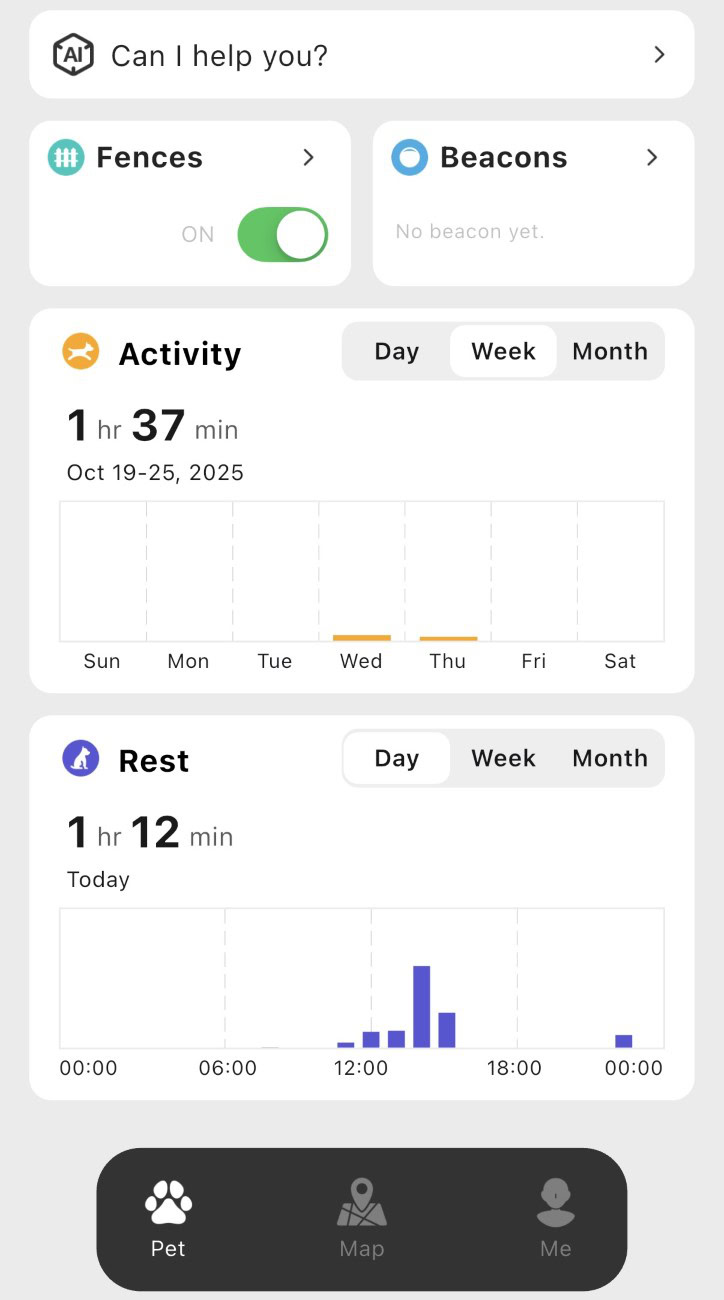Viewport: 724px width, 1300px height.
Task: Open the Beacons card
Action: 532,158
